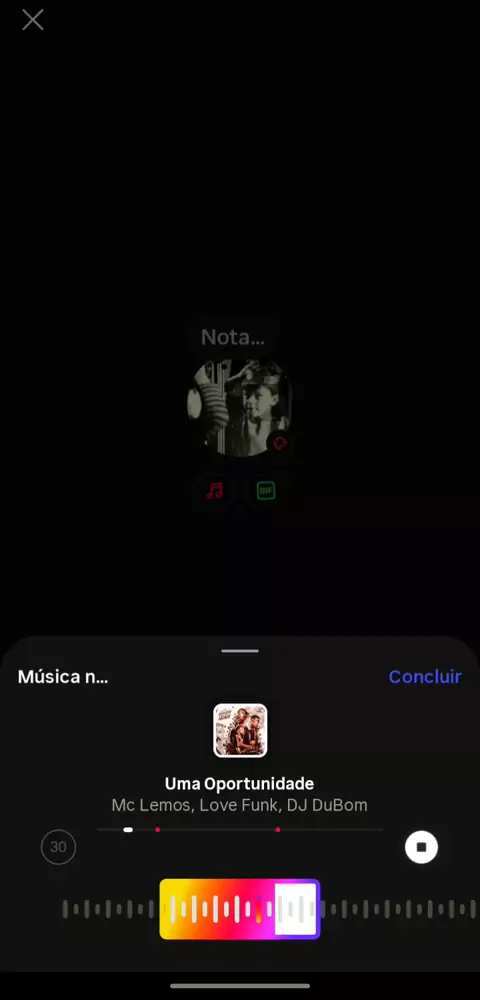480x1000 pixels.
Task: Tap the bottom sheet drag handle
Action: coord(240,651)
